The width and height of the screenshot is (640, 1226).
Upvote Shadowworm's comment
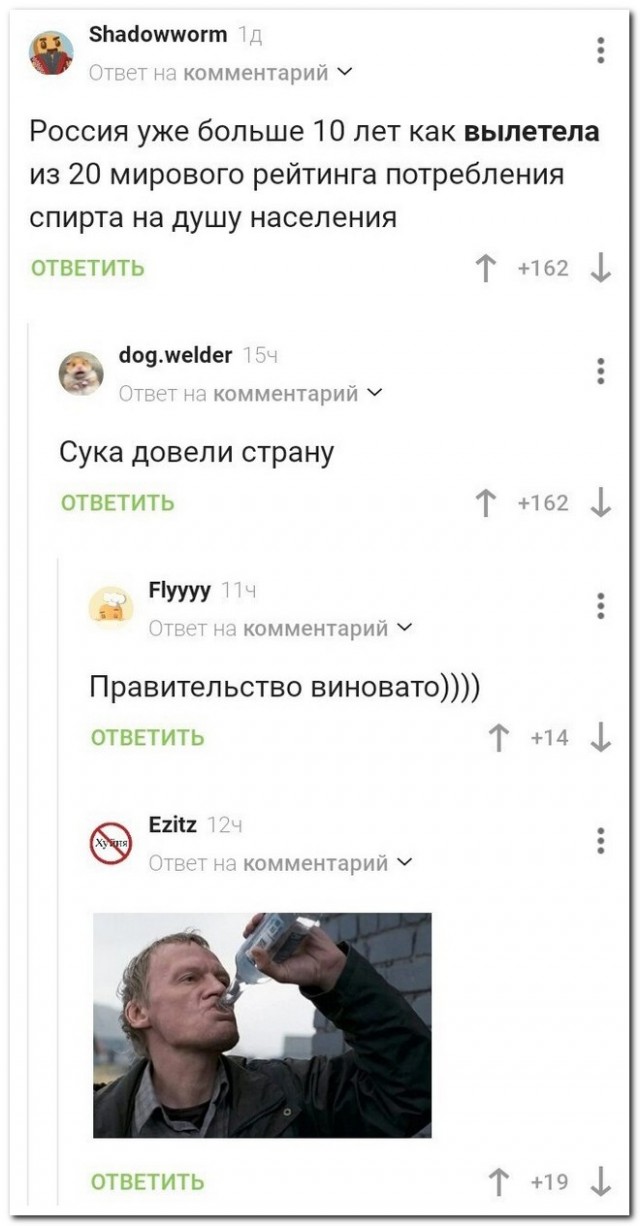pyautogui.click(x=486, y=268)
